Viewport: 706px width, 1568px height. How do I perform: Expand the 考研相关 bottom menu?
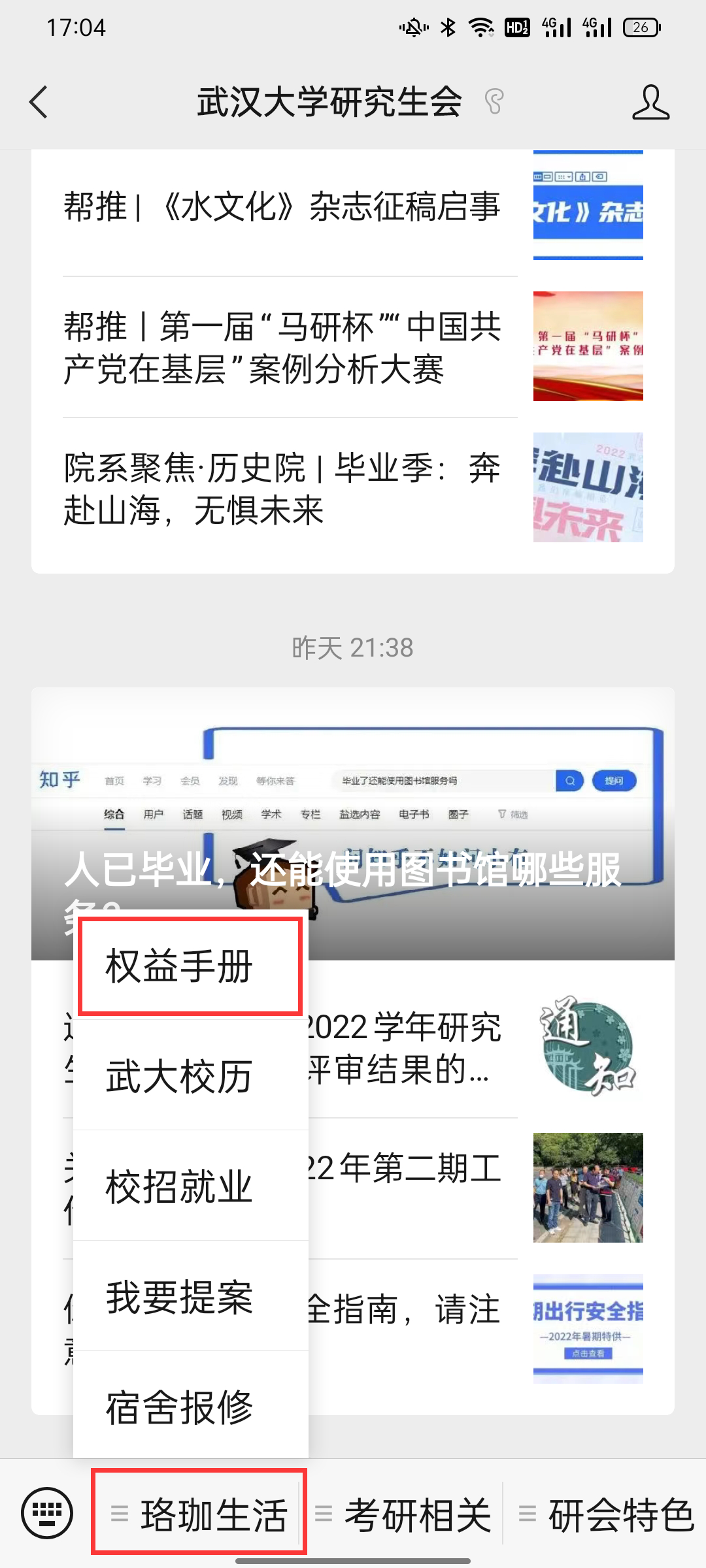click(x=404, y=1514)
